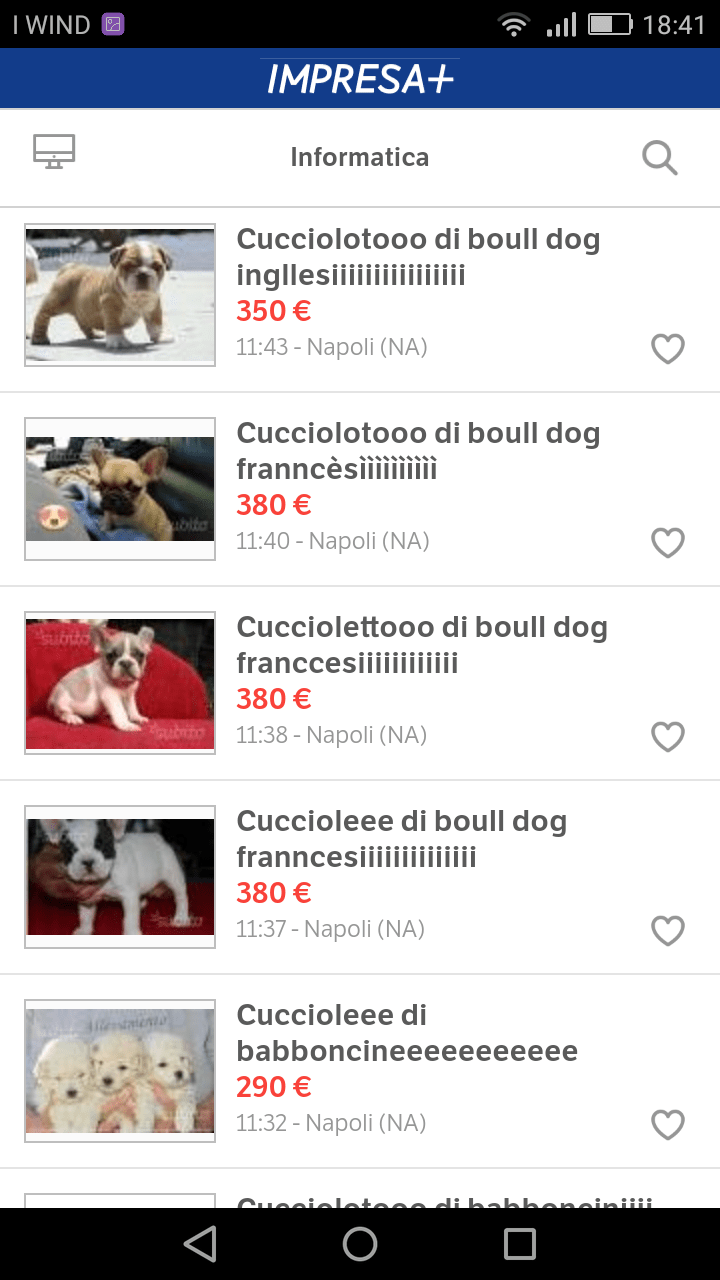Favorite the 11:43 Napoli listing
This screenshot has width=720, height=1280.
668,349
